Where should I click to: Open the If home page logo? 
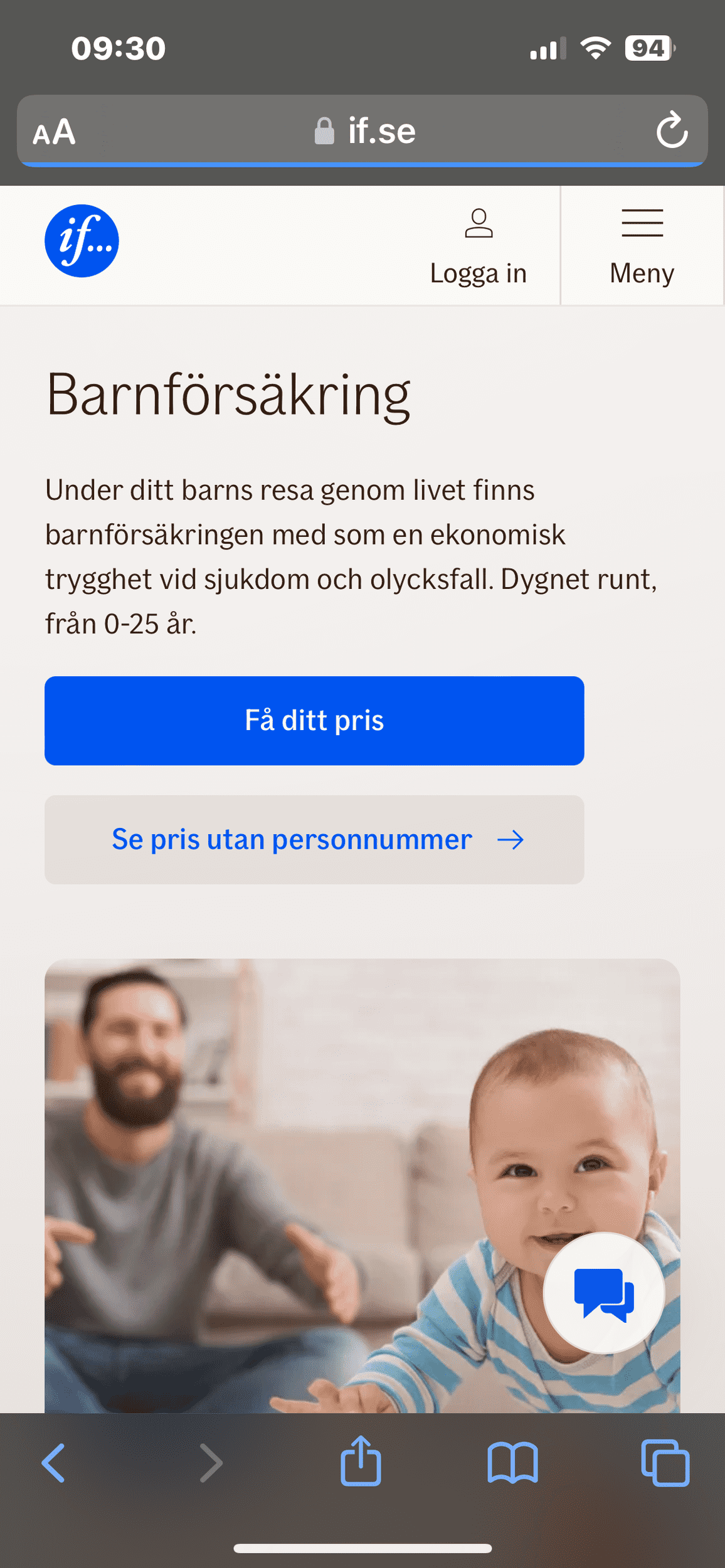82,241
